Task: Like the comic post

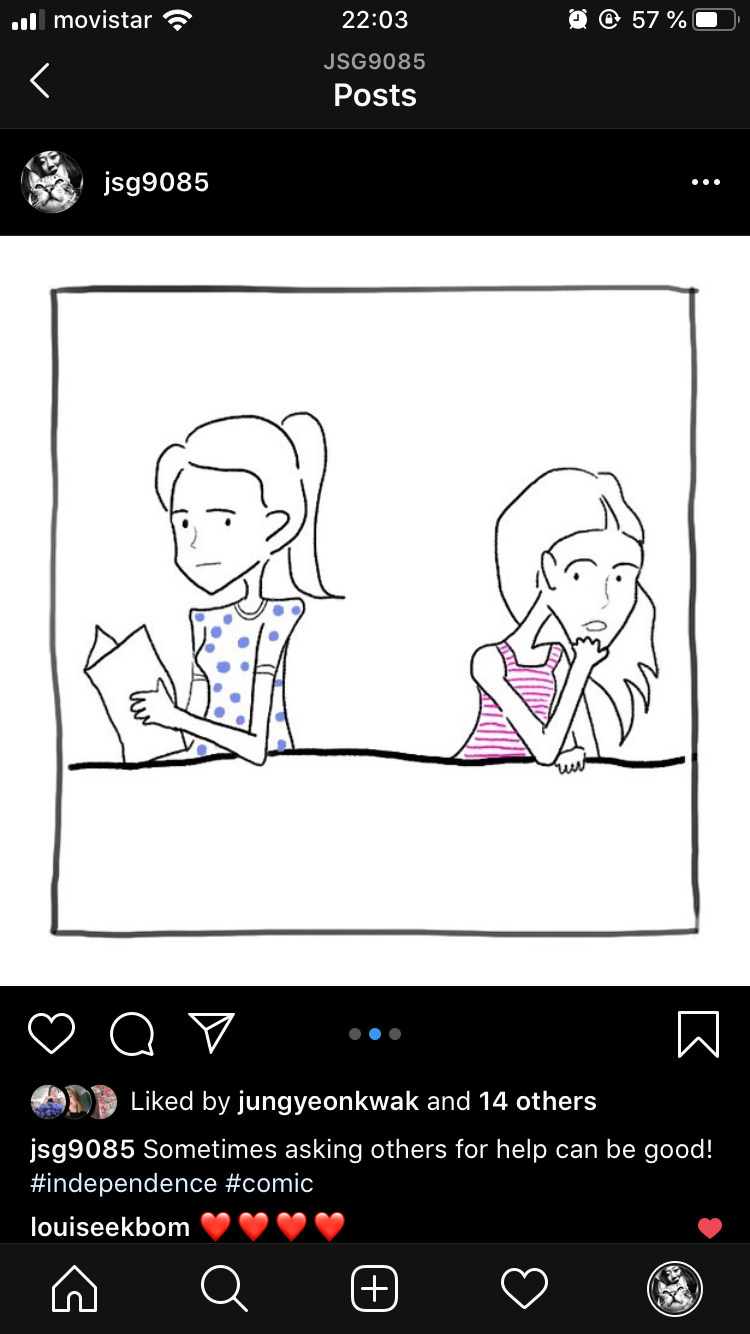Action: 52,1033
